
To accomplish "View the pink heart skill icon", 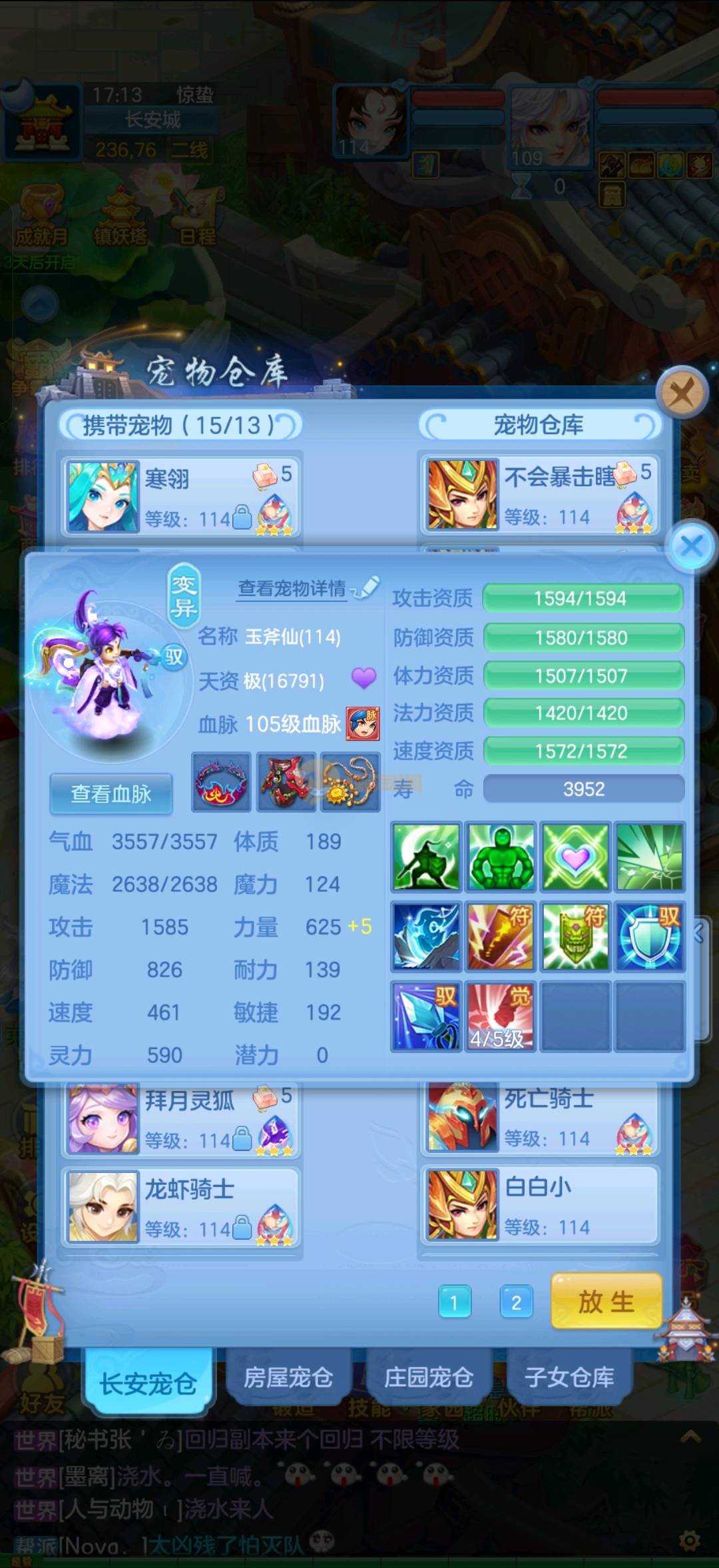I will tap(575, 857).
